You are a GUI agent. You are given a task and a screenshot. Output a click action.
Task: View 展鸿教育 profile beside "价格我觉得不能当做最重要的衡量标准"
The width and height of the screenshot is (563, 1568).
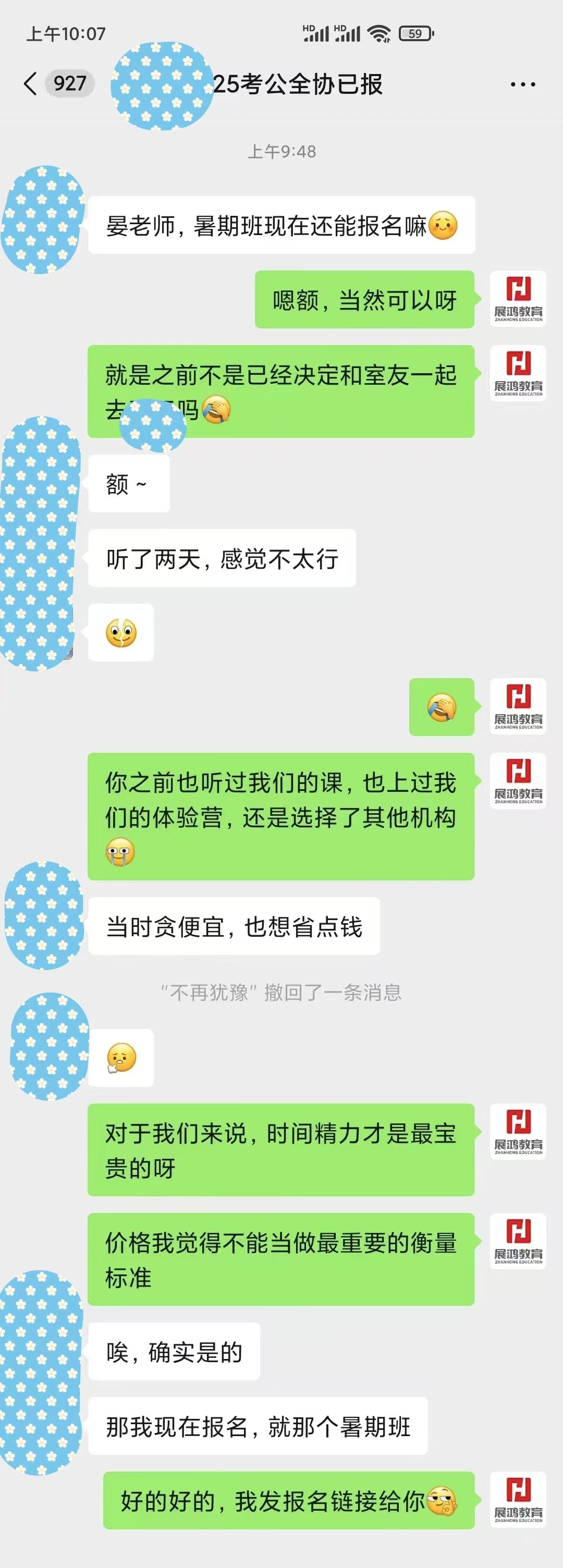[518, 1241]
